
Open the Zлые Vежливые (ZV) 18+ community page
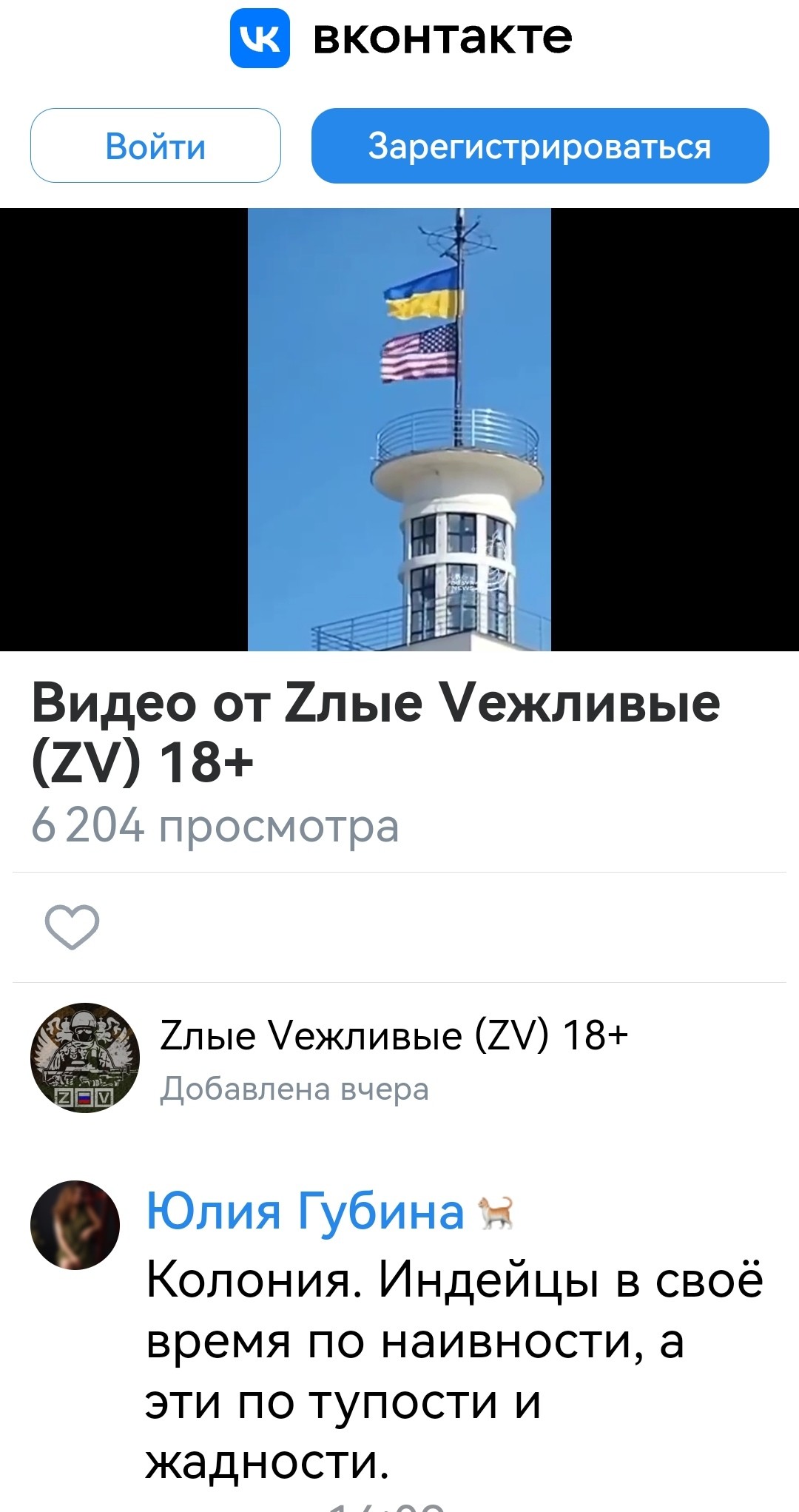click(394, 1035)
